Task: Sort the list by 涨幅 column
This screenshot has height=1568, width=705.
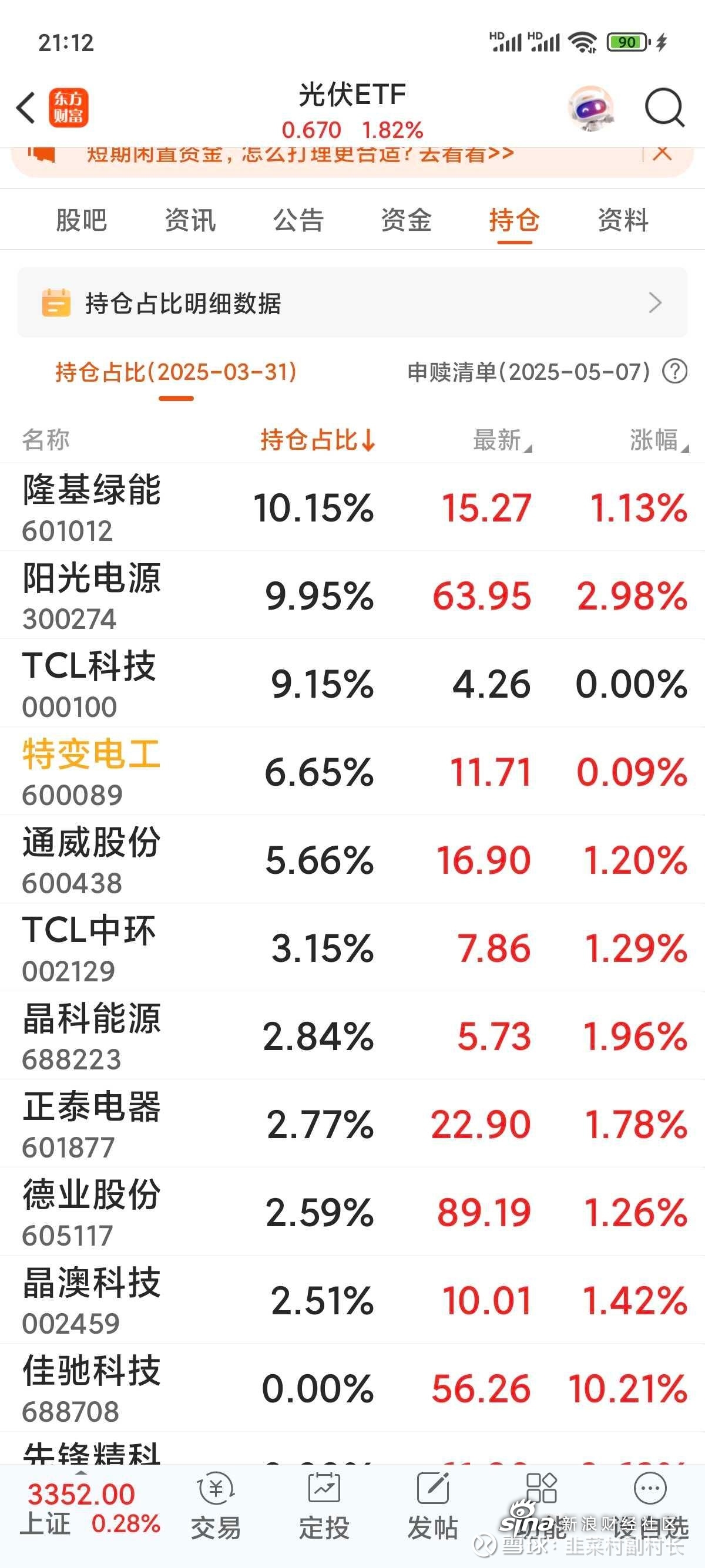Action: pyautogui.click(x=659, y=439)
